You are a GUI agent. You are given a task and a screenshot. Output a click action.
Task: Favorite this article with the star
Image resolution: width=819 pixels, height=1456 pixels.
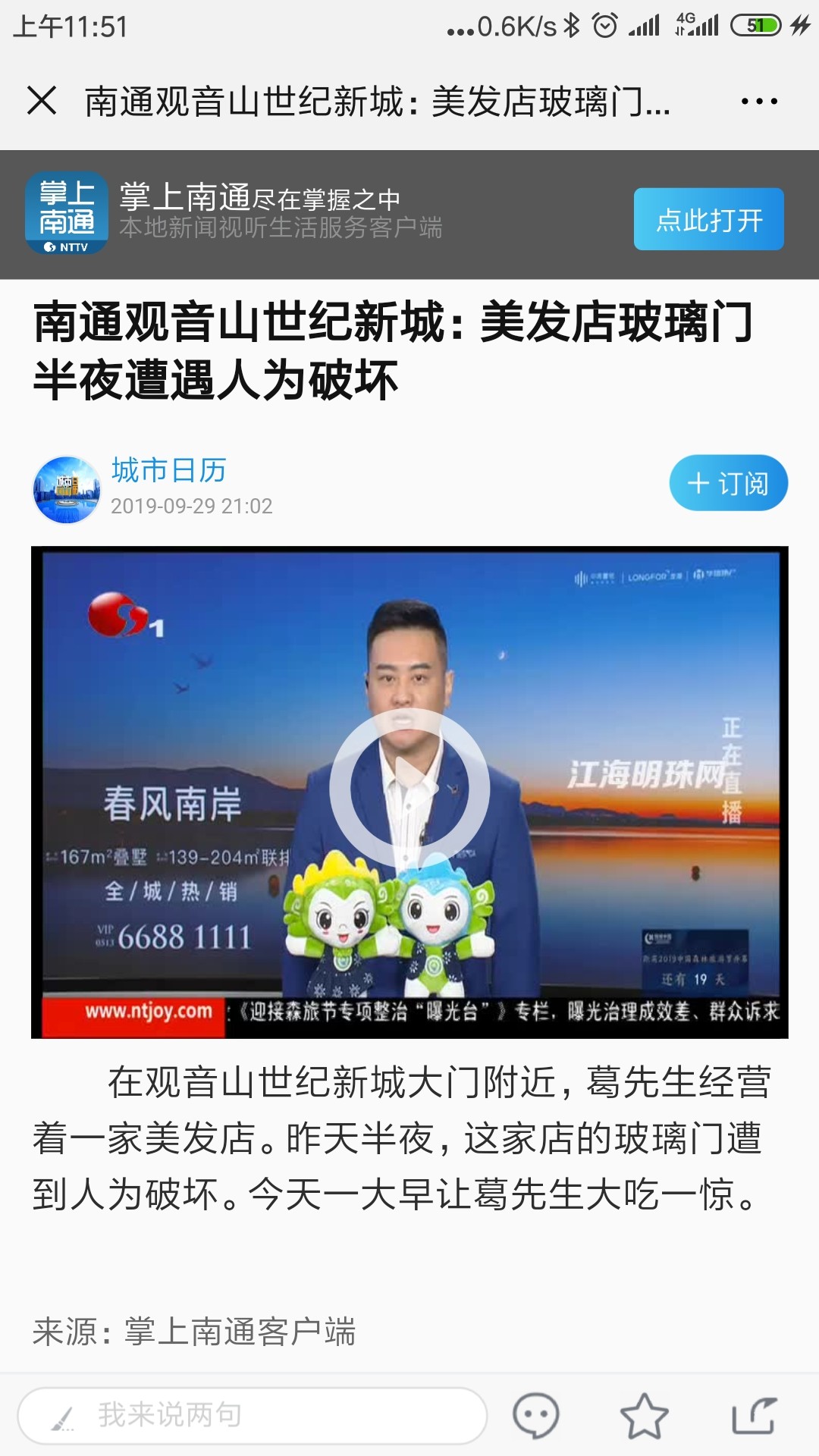click(x=644, y=1415)
